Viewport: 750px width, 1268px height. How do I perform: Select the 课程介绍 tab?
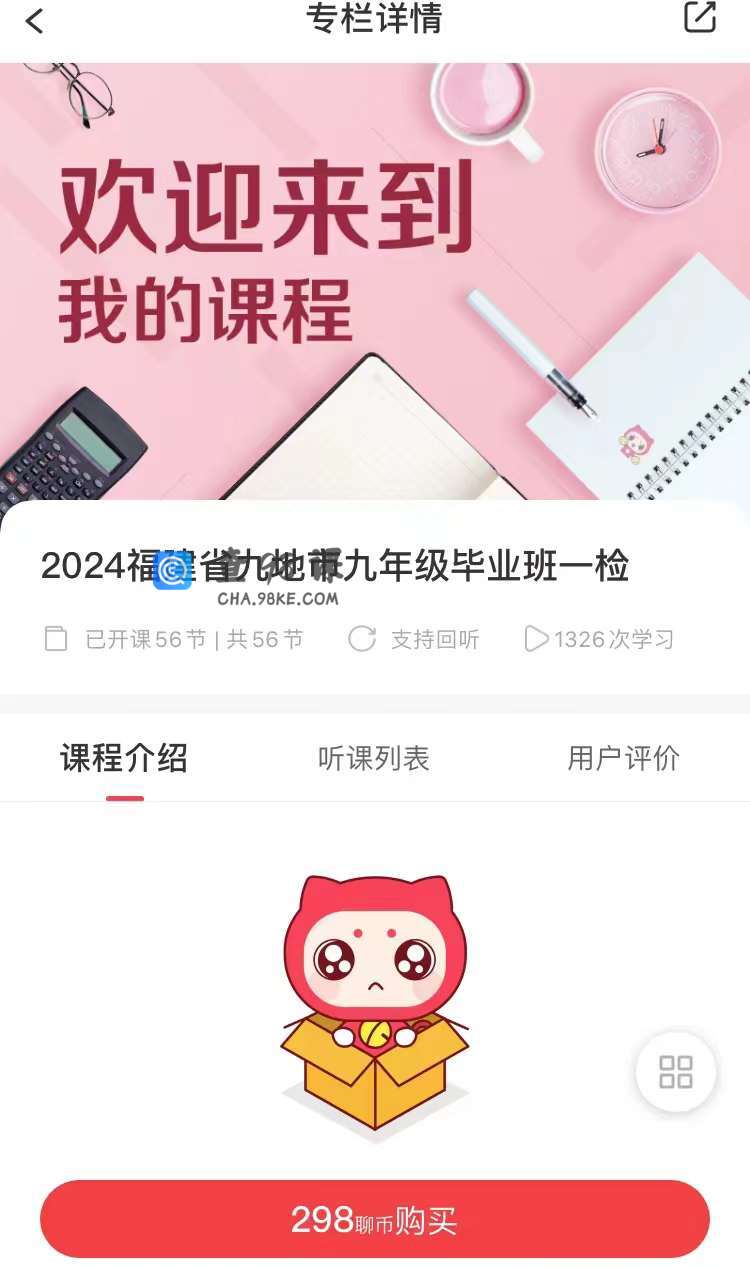pyautogui.click(x=124, y=759)
